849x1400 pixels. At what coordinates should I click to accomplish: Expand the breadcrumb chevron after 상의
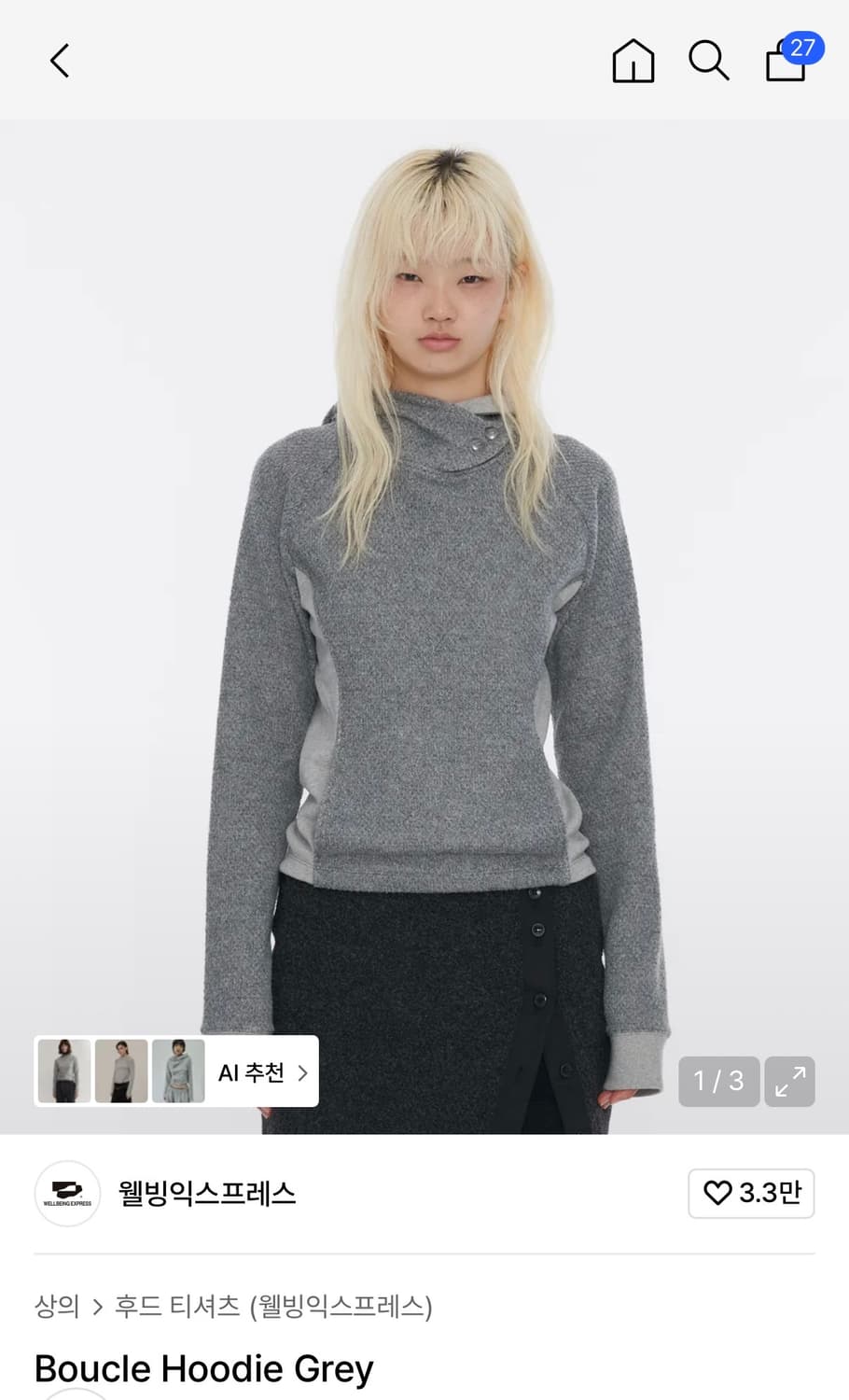click(x=96, y=1308)
